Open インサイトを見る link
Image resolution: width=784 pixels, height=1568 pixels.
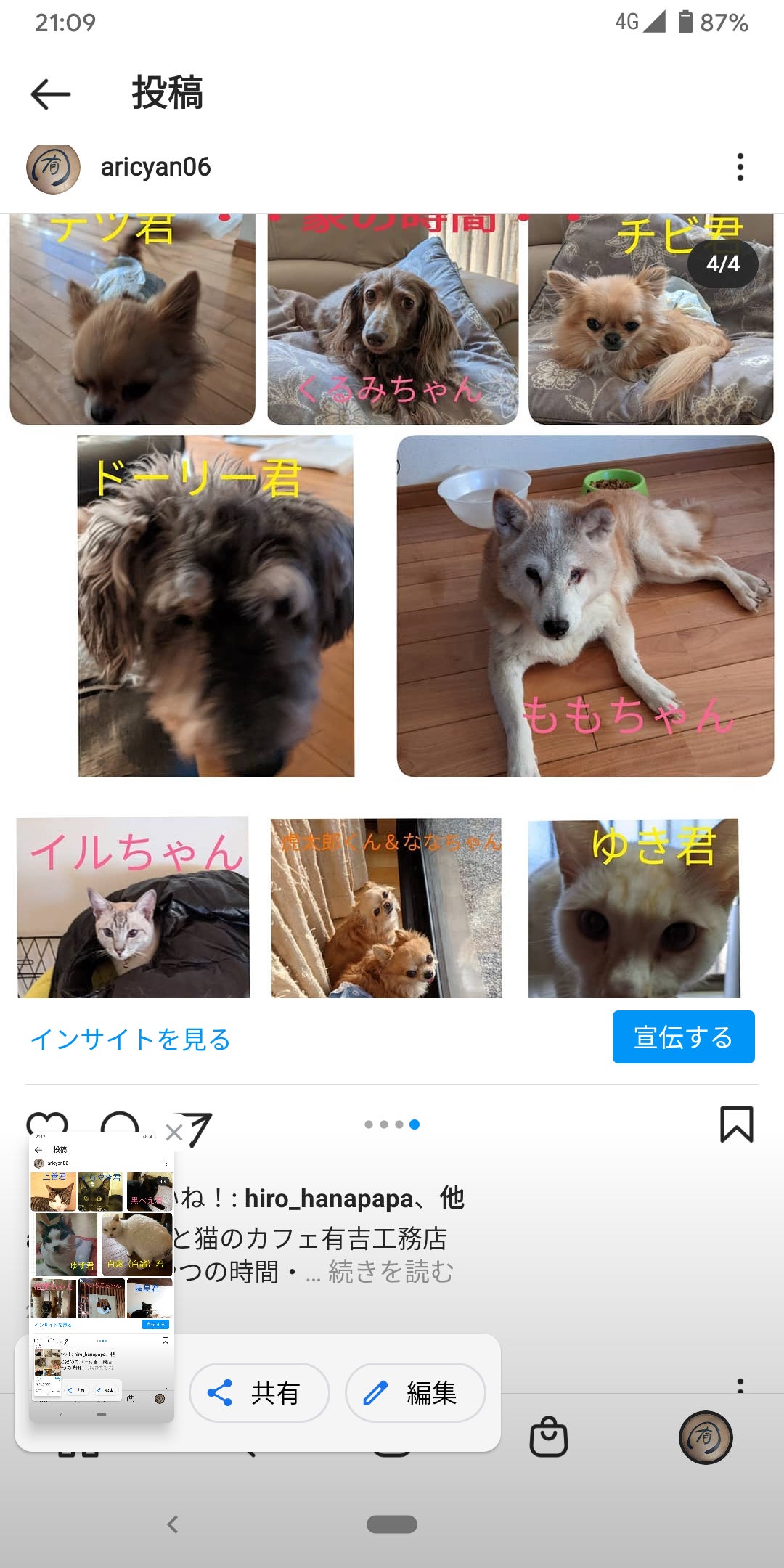(x=130, y=1039)
